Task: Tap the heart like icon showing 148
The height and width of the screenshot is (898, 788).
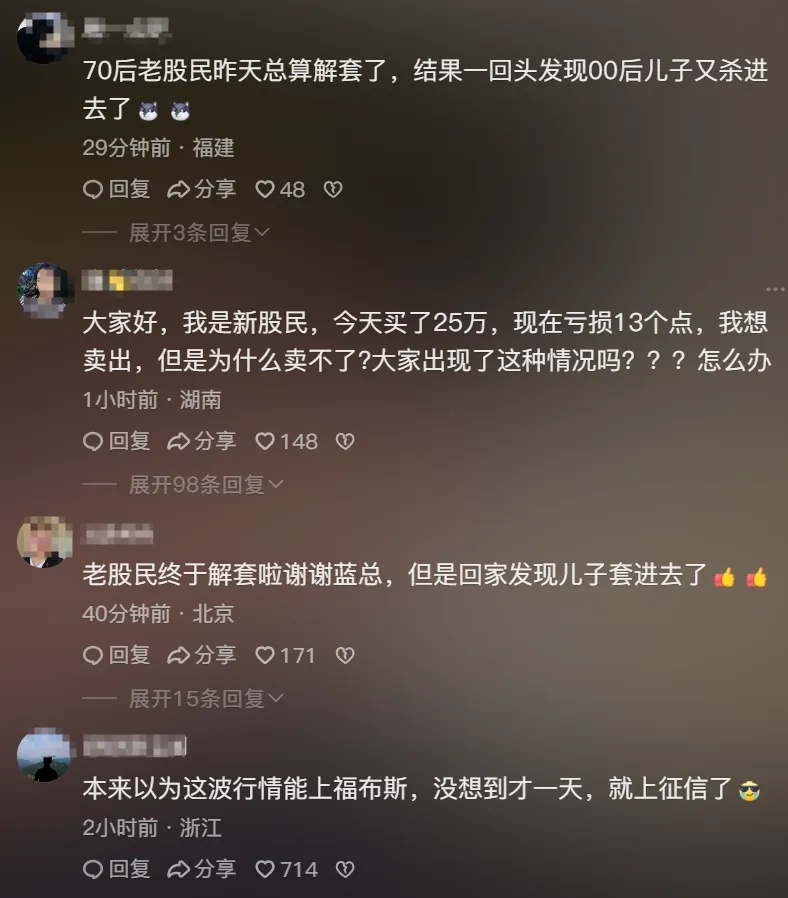Action: pos(265,441)
